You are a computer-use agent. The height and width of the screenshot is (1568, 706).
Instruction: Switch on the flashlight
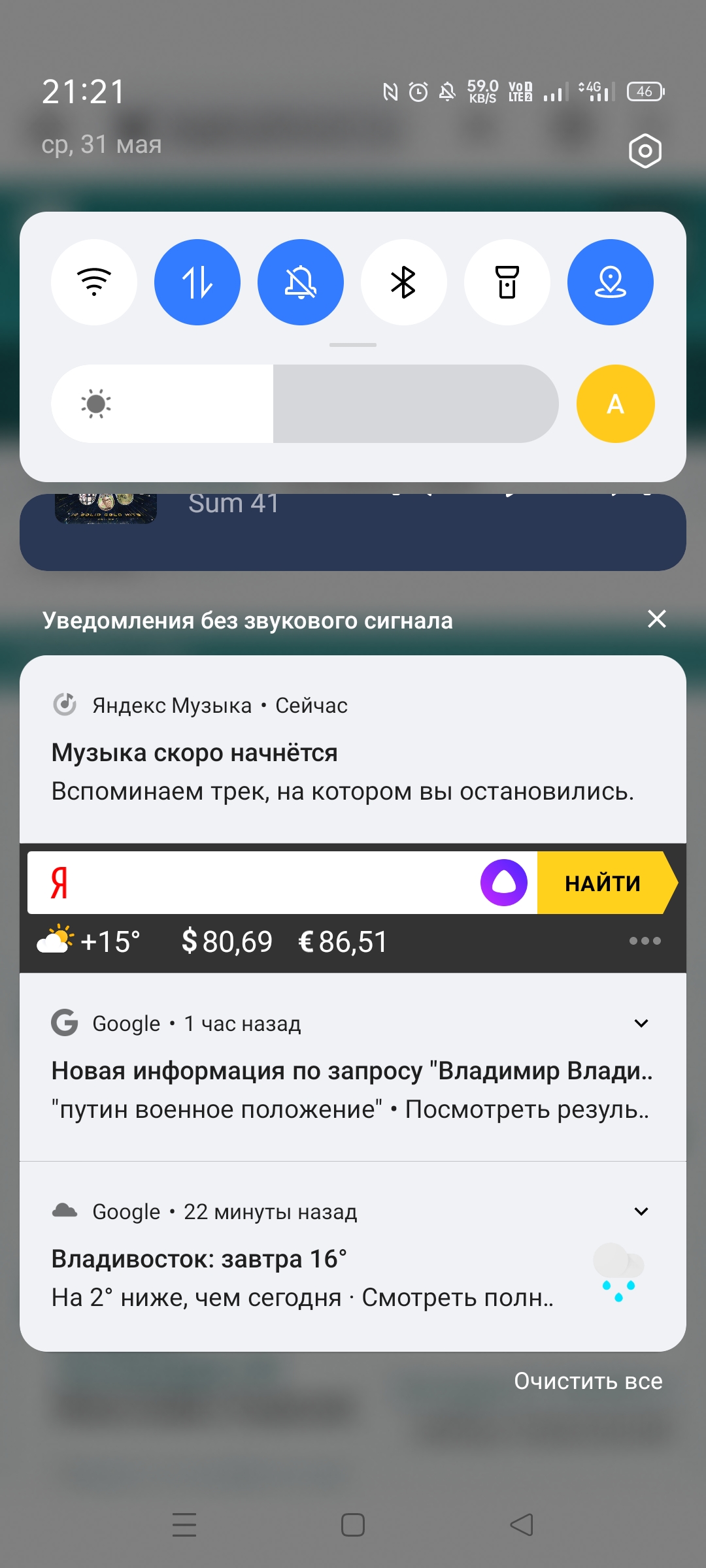click(x=507, y=282)
